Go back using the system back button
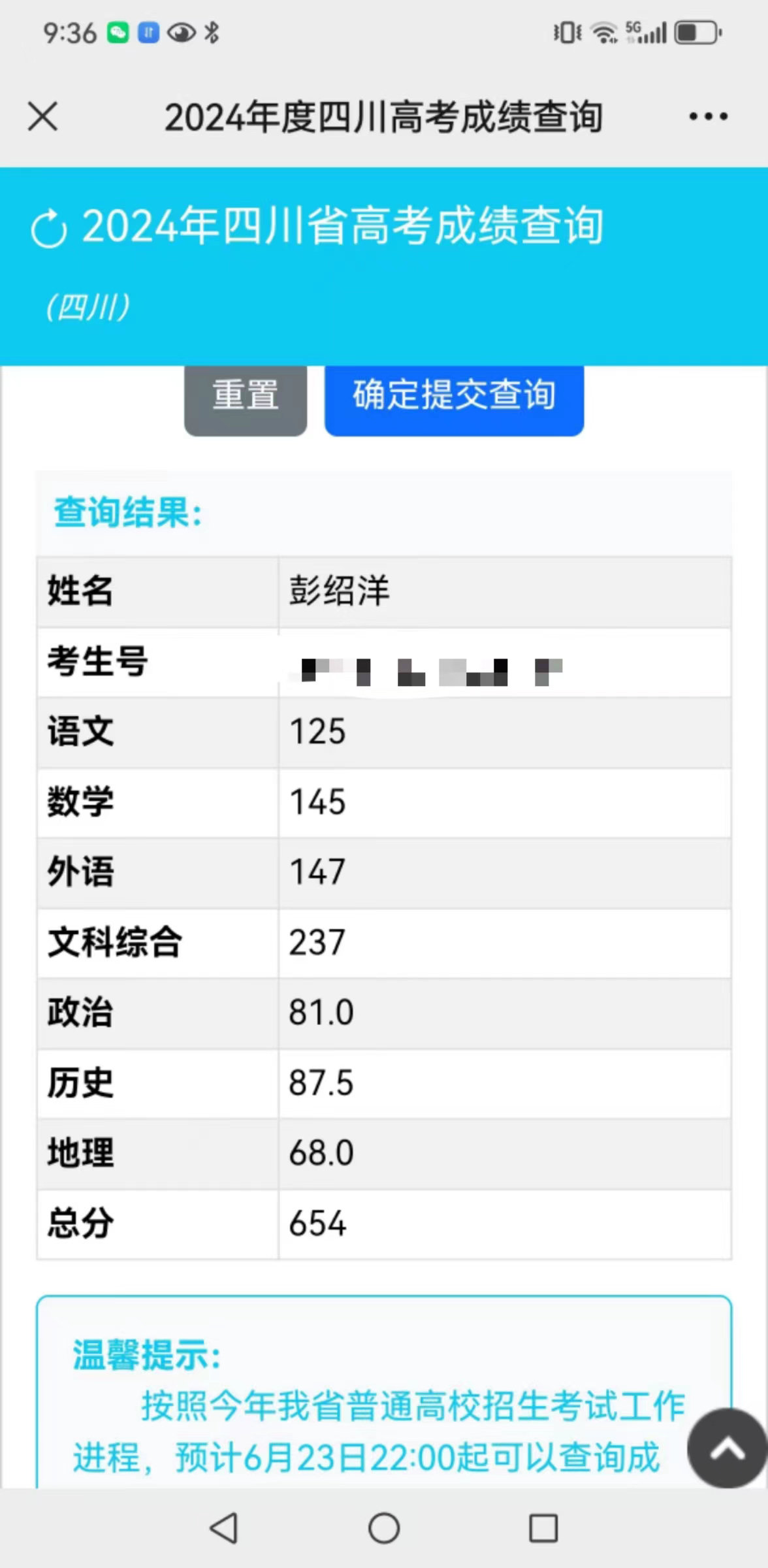Screen dimensions: 768x1568 point(224,1528)
